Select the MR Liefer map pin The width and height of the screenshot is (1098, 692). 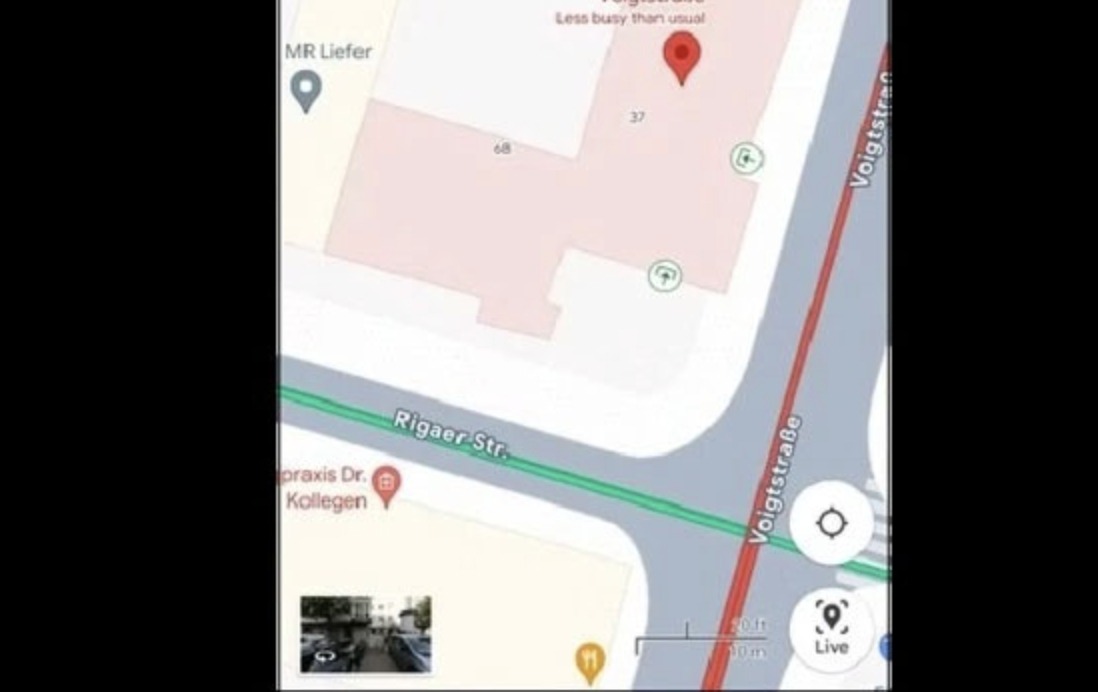point(305,92)
